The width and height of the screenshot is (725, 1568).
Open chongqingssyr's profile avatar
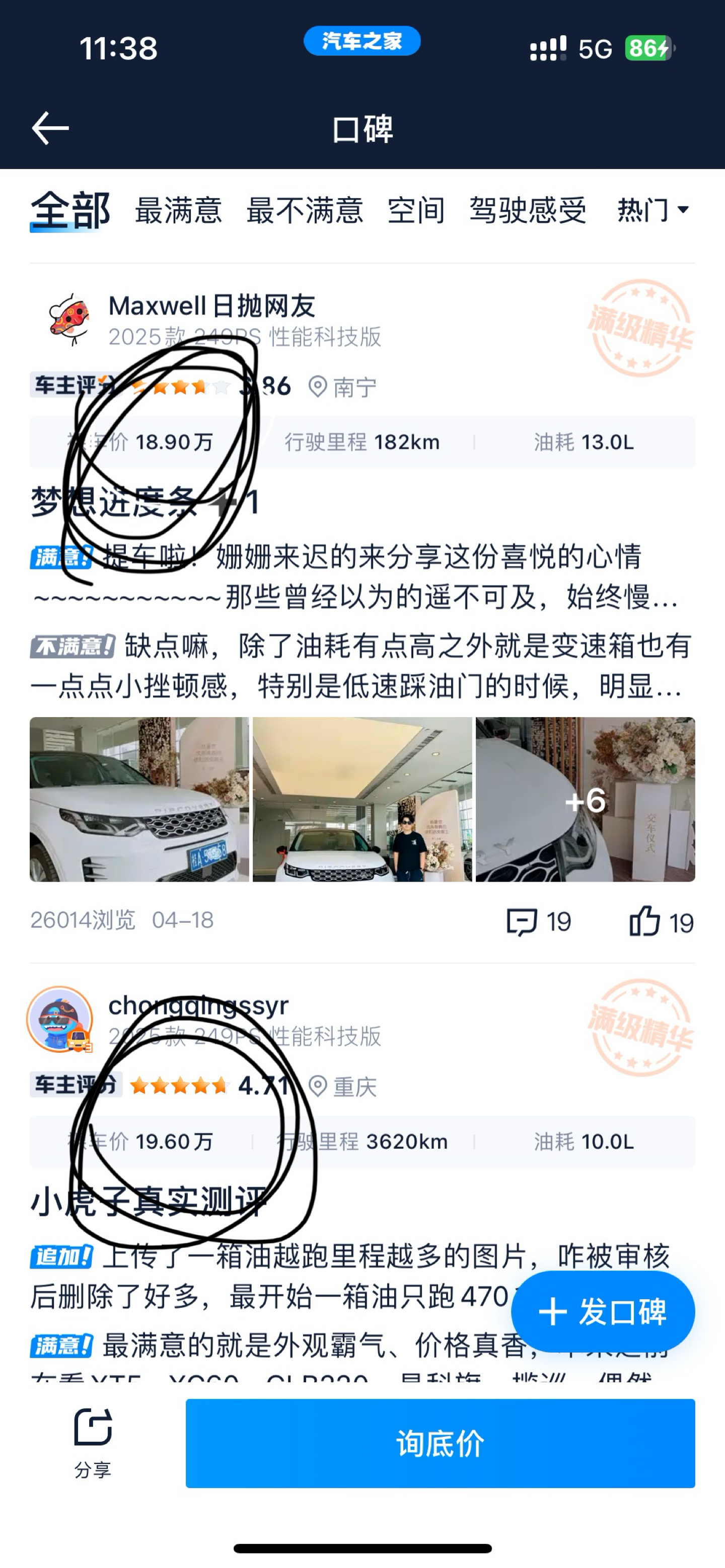(x=60, y=1020)
